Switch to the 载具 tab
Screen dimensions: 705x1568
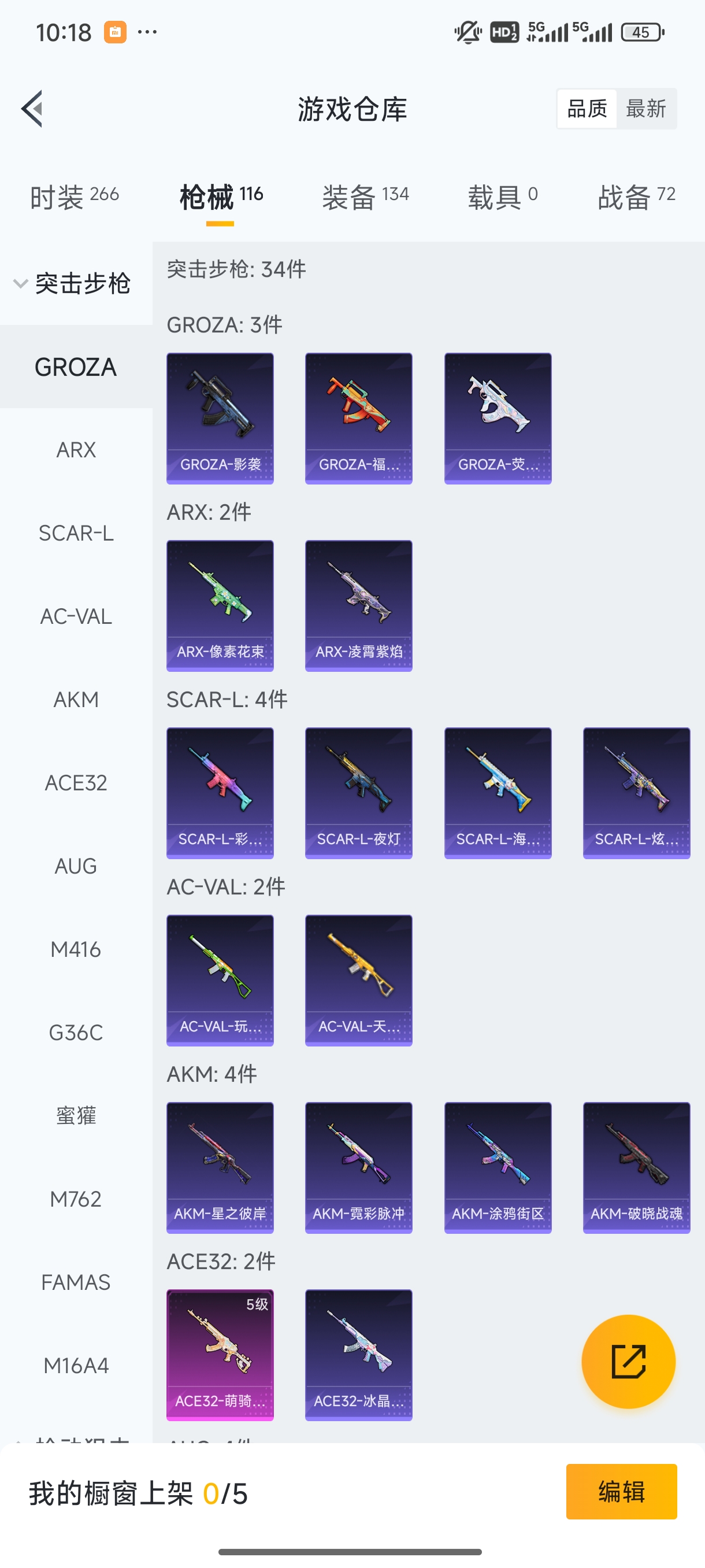click(502, 197)
